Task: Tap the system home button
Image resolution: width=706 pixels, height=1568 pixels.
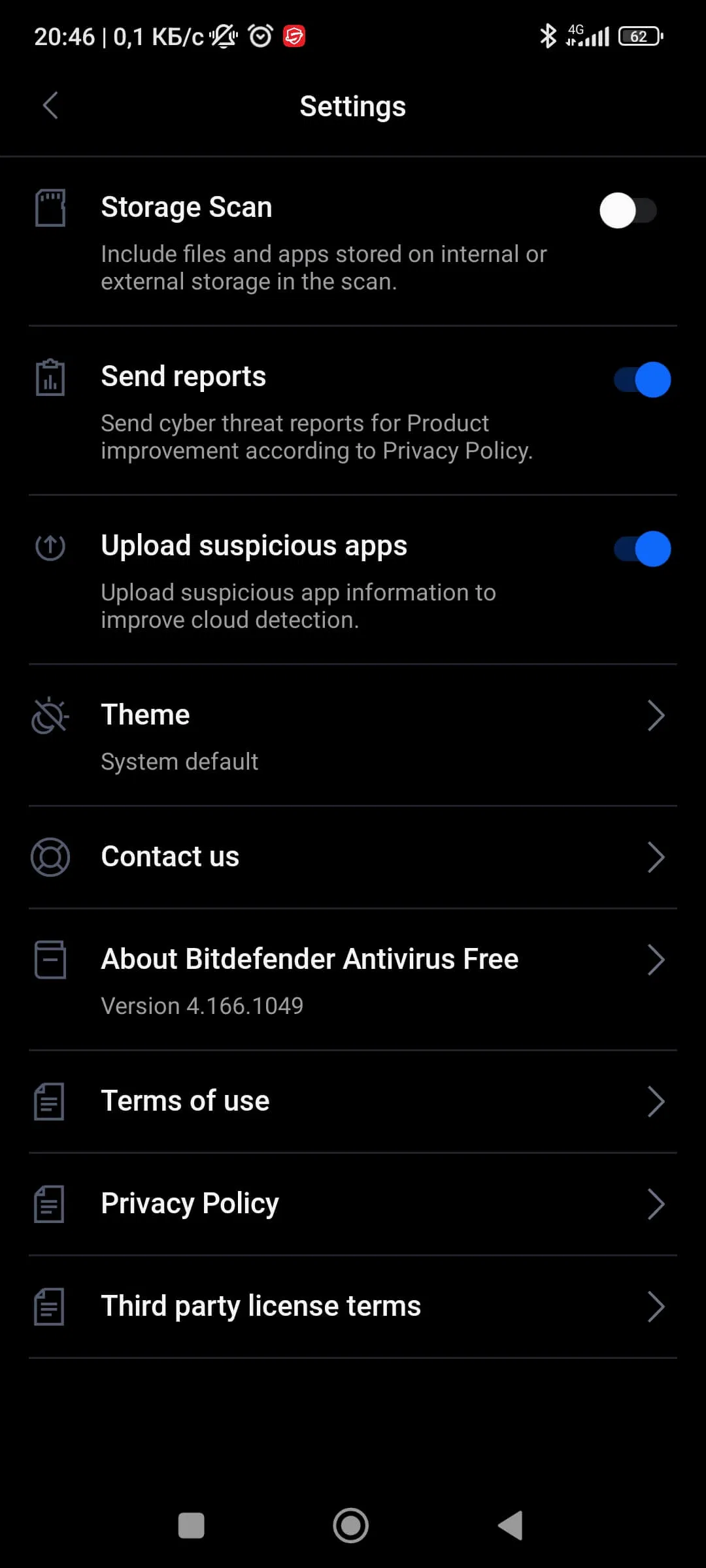Action: [x=351, y=1526]
